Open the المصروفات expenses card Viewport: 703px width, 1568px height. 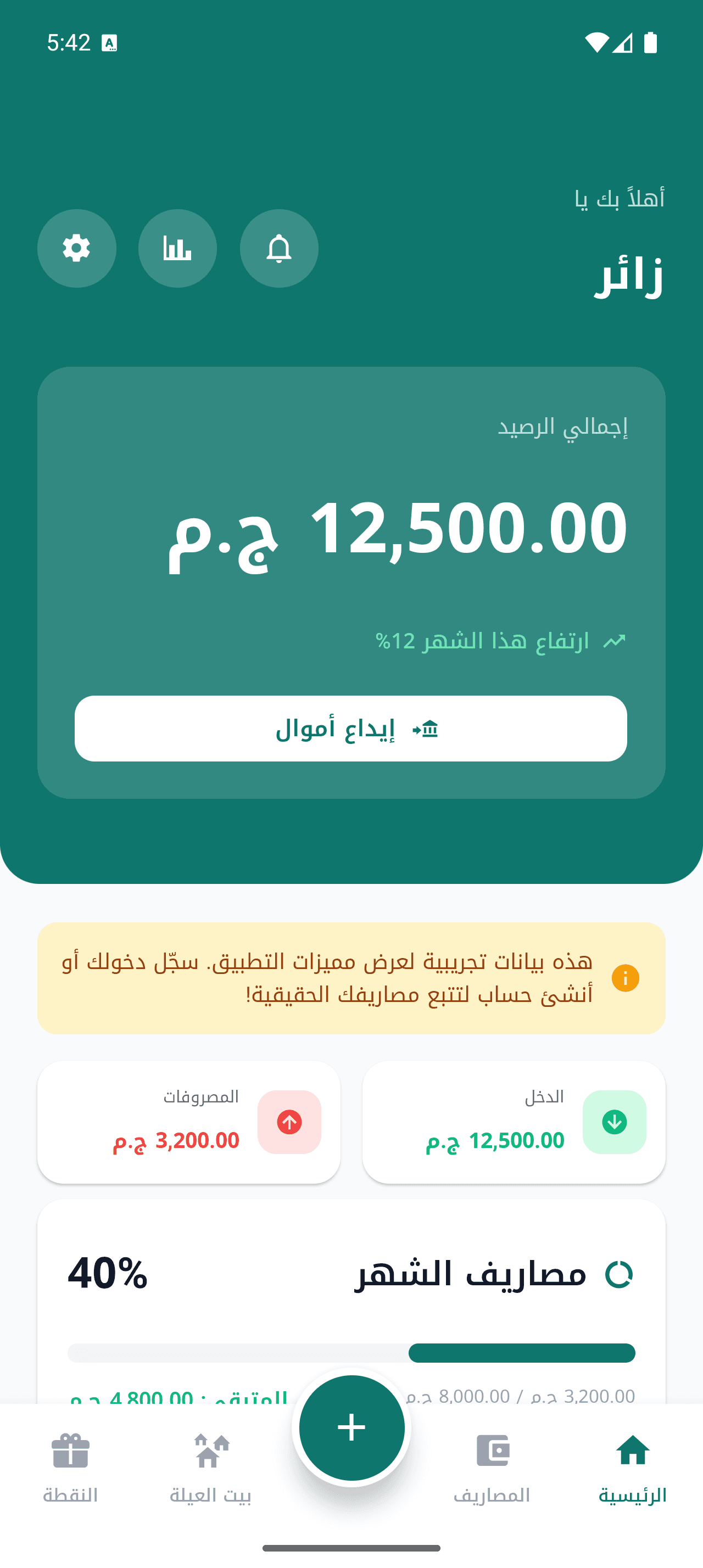[189, 1122]
